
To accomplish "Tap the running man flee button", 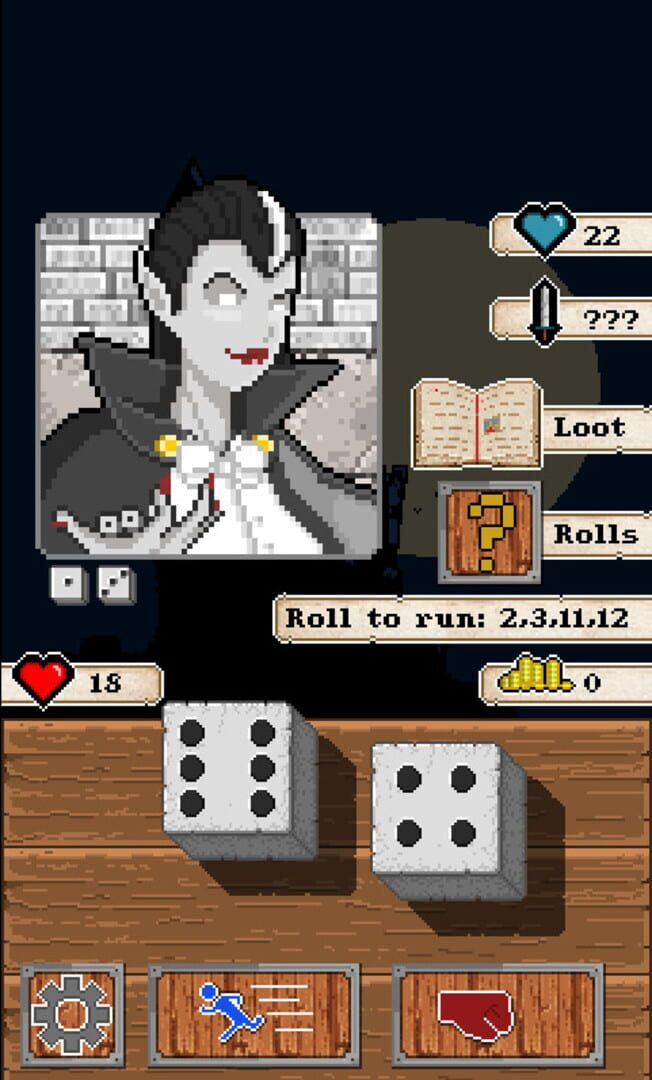I will pos(254,1015).
